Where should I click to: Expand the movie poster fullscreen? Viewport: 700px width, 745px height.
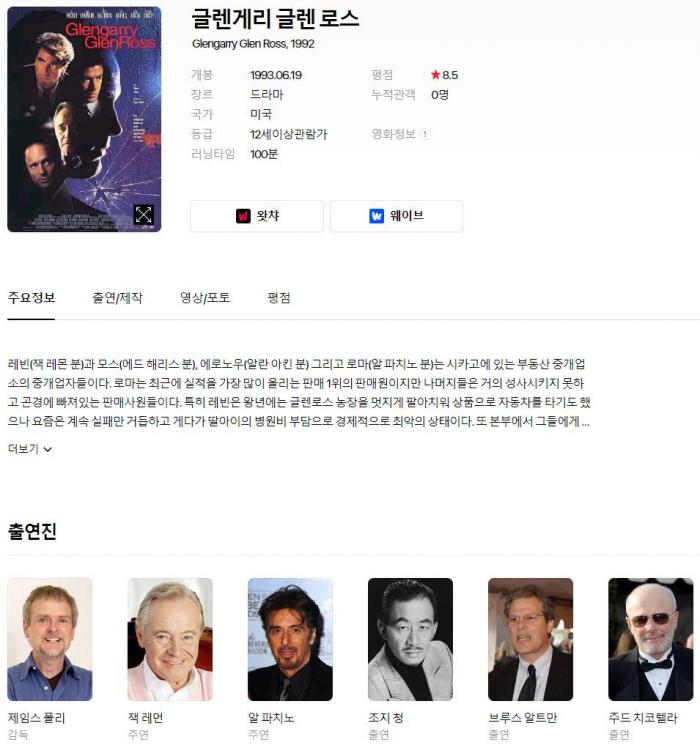(144, 215)
